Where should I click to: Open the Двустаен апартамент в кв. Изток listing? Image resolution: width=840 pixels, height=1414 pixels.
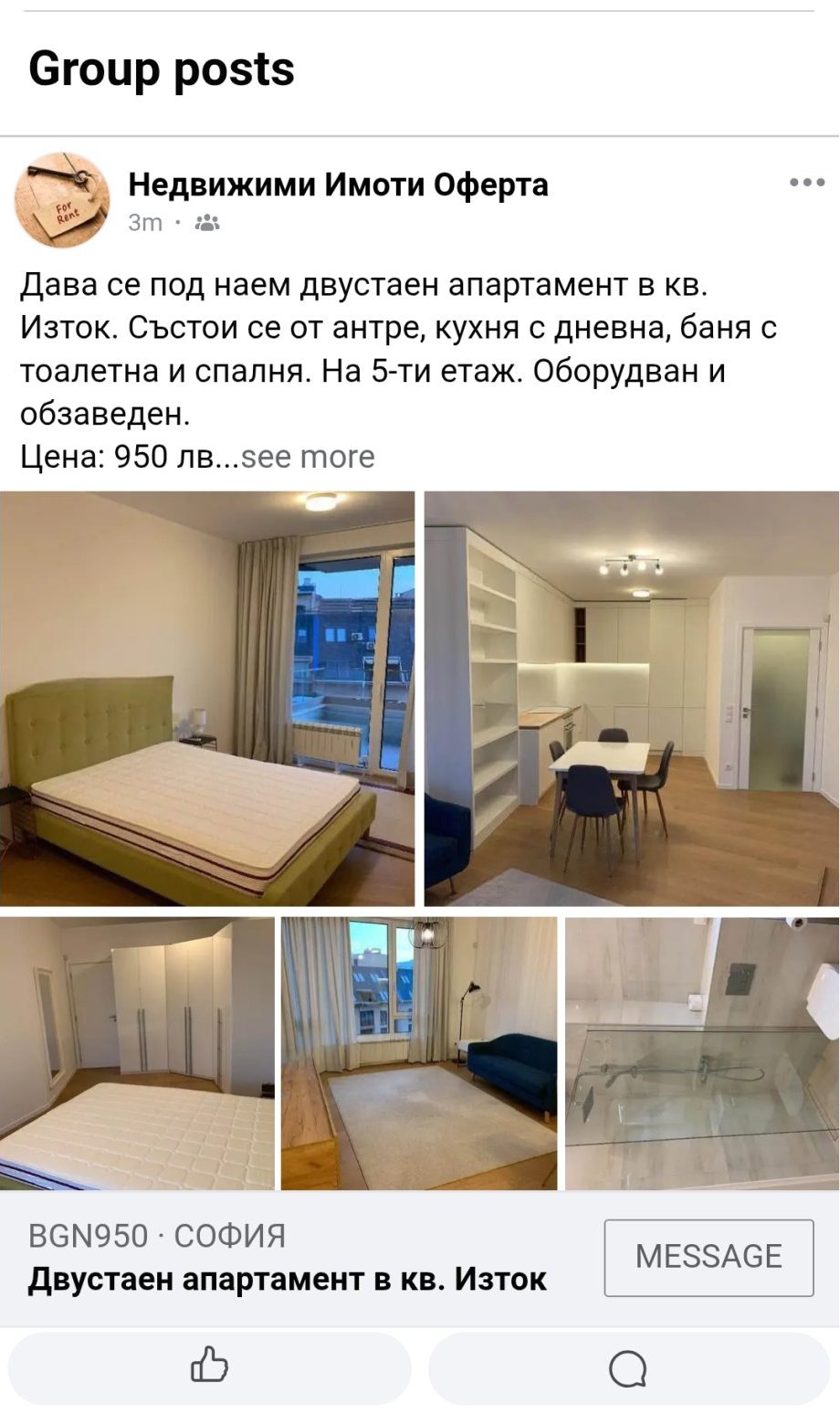point(288,1279)
